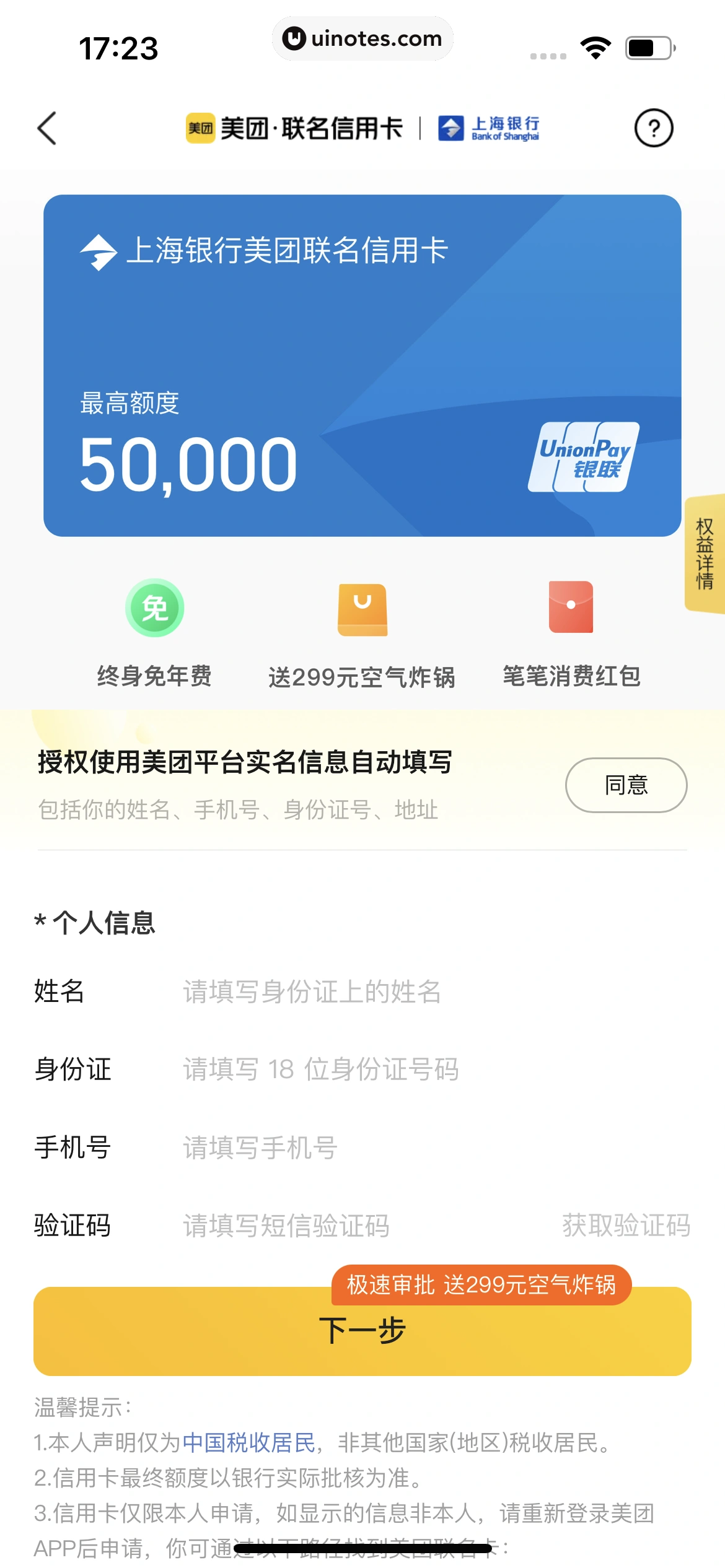The height and width of the screenshot is (1568, 725).
Task: Tap 同意 to authorize auto-fill
Action: 626,785
